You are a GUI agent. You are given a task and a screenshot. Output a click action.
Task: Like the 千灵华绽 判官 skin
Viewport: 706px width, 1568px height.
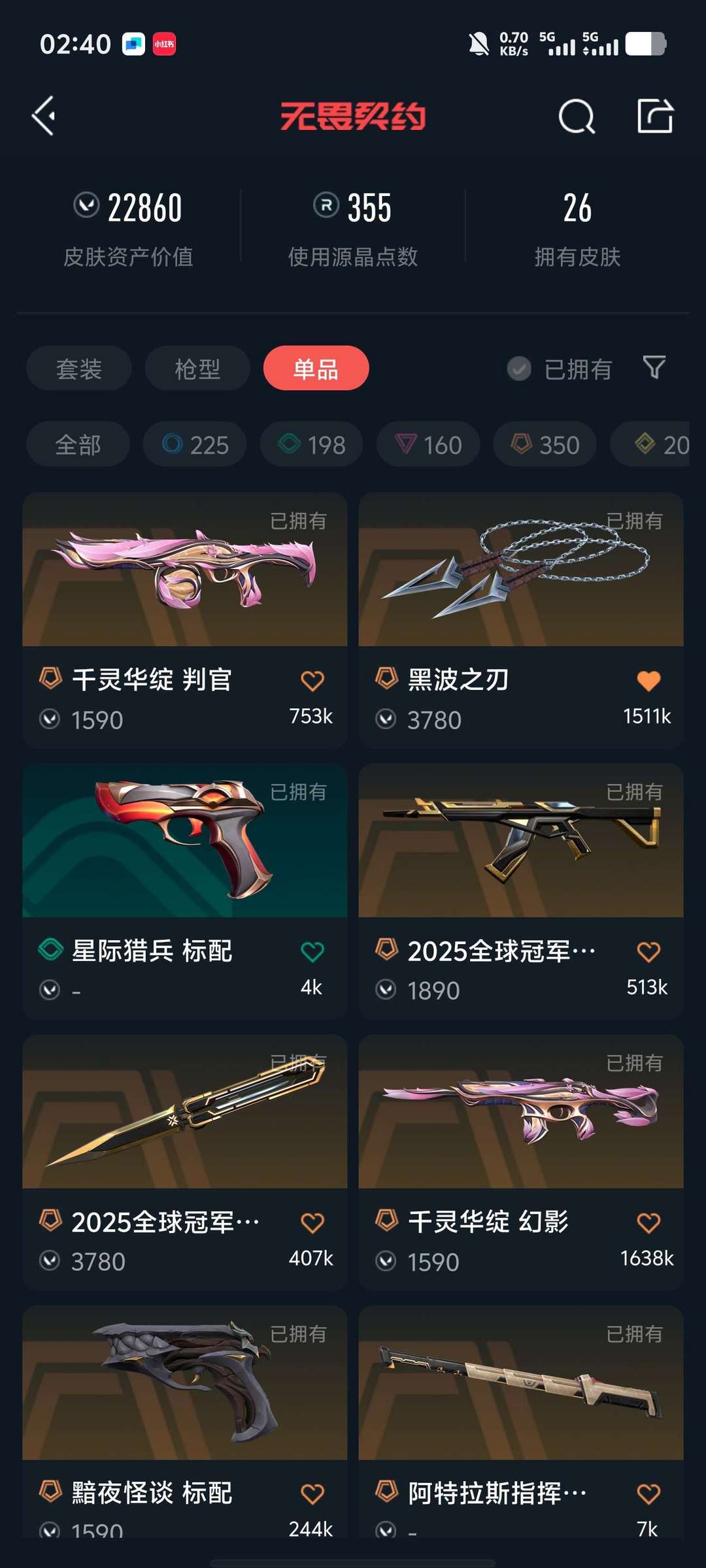tap(312, 681)
